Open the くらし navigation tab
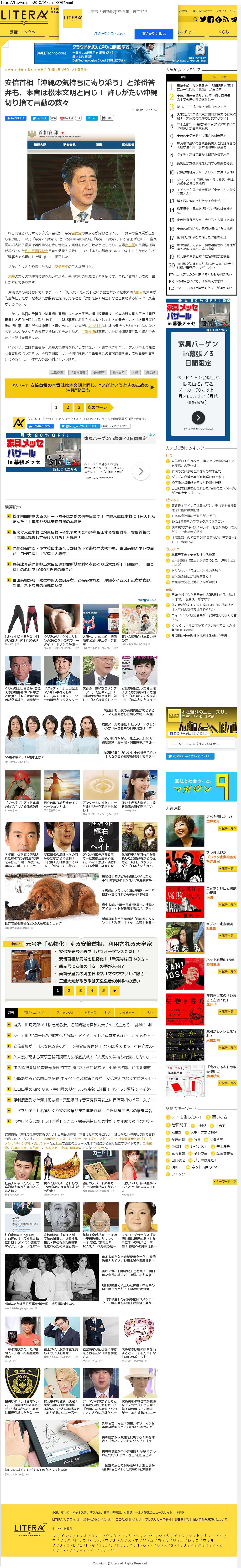The height and width of the screenshot is (1568, 241). [224, 32]
